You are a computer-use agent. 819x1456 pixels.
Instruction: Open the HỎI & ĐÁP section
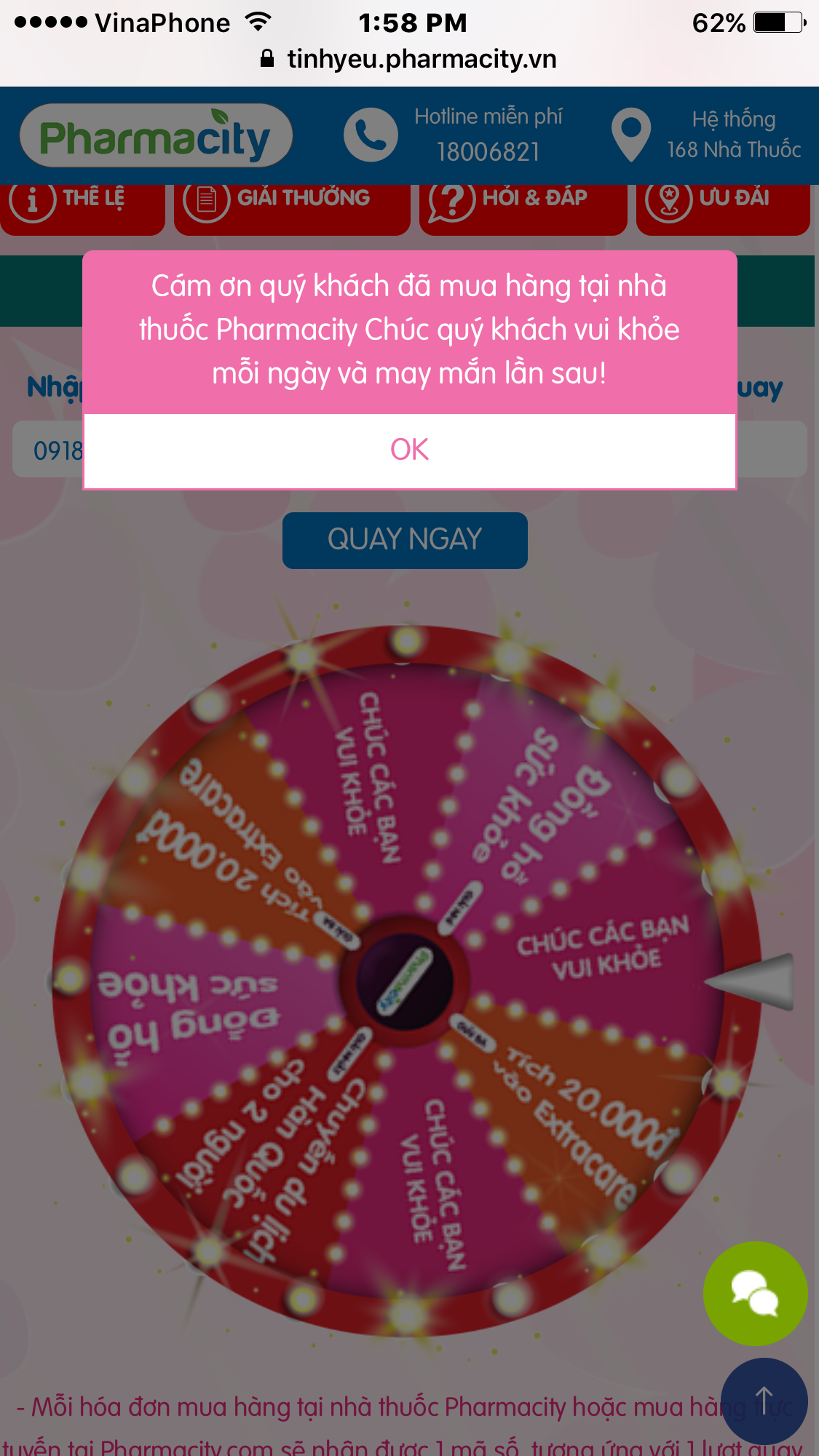pos(521,201)
